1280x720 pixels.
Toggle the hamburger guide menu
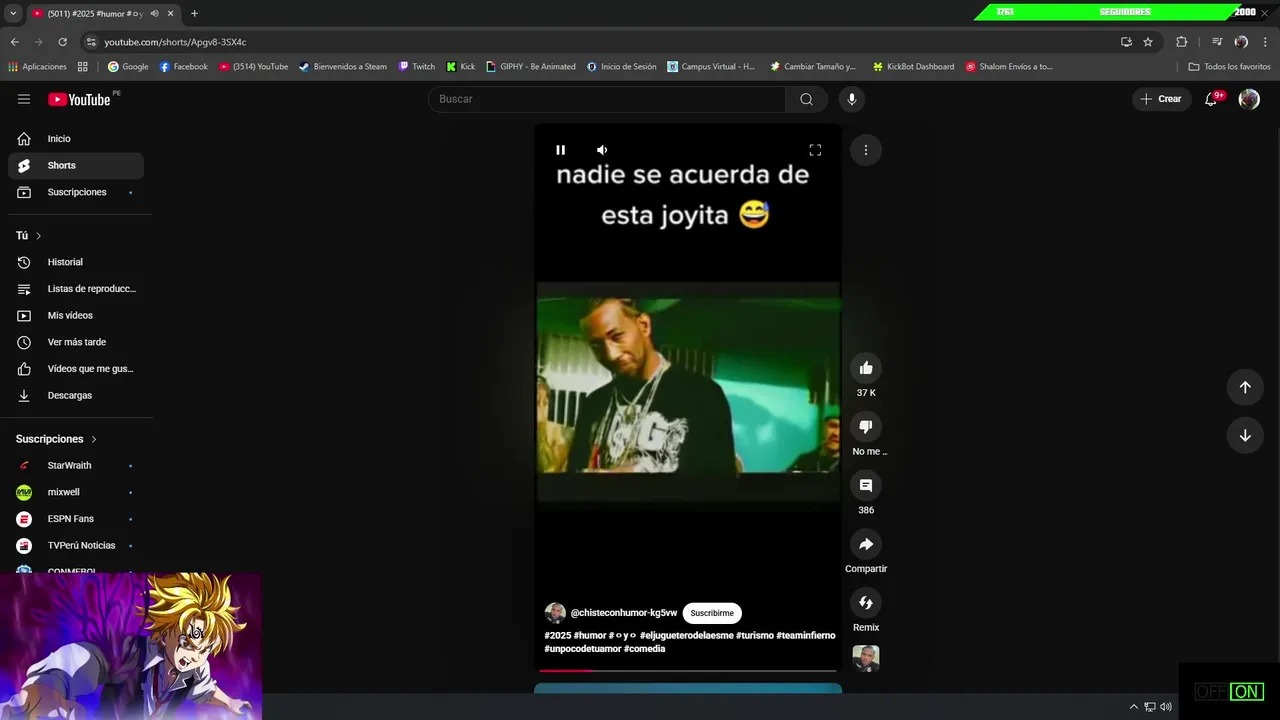(x=24, y=99)
